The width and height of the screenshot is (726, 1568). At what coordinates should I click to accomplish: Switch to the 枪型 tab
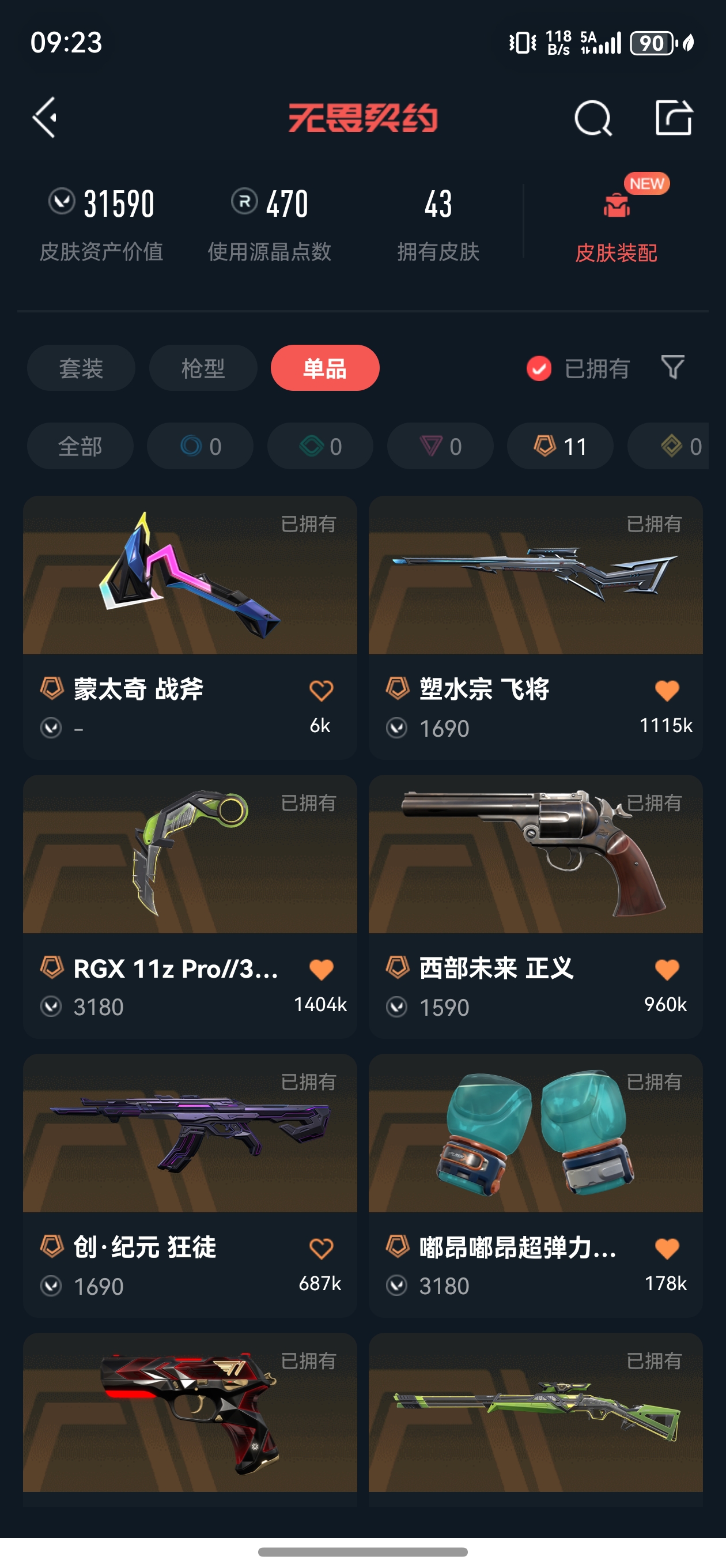pos(203,368)
